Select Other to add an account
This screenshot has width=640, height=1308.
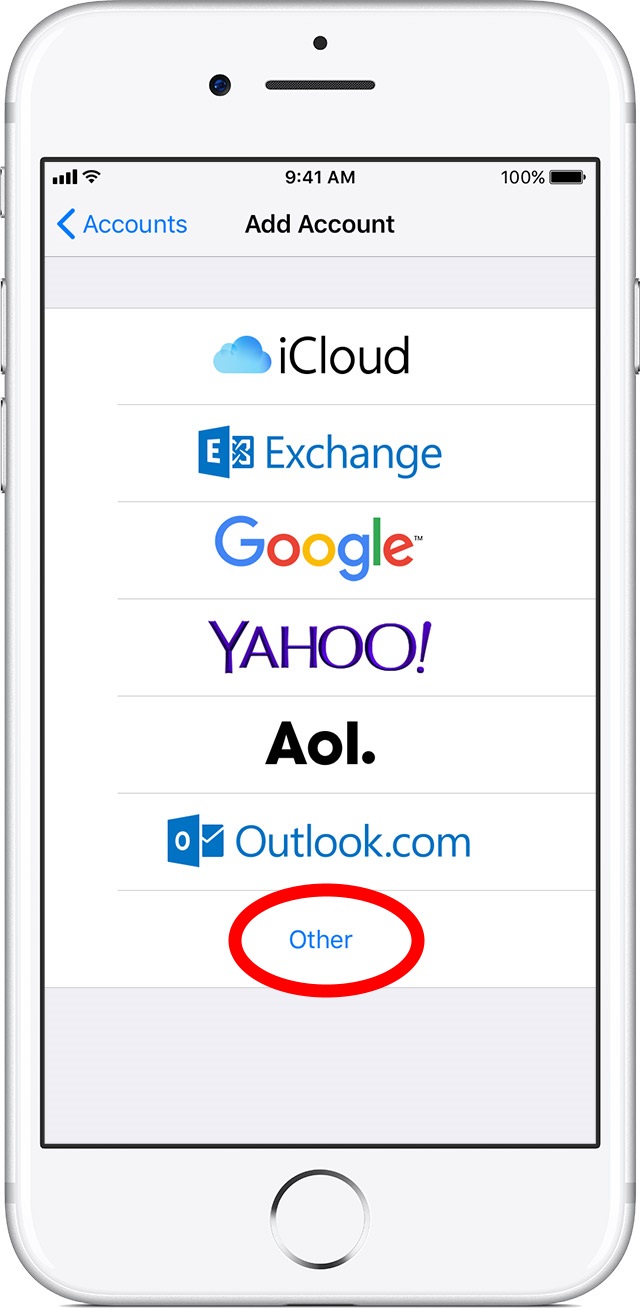[321, 939]
